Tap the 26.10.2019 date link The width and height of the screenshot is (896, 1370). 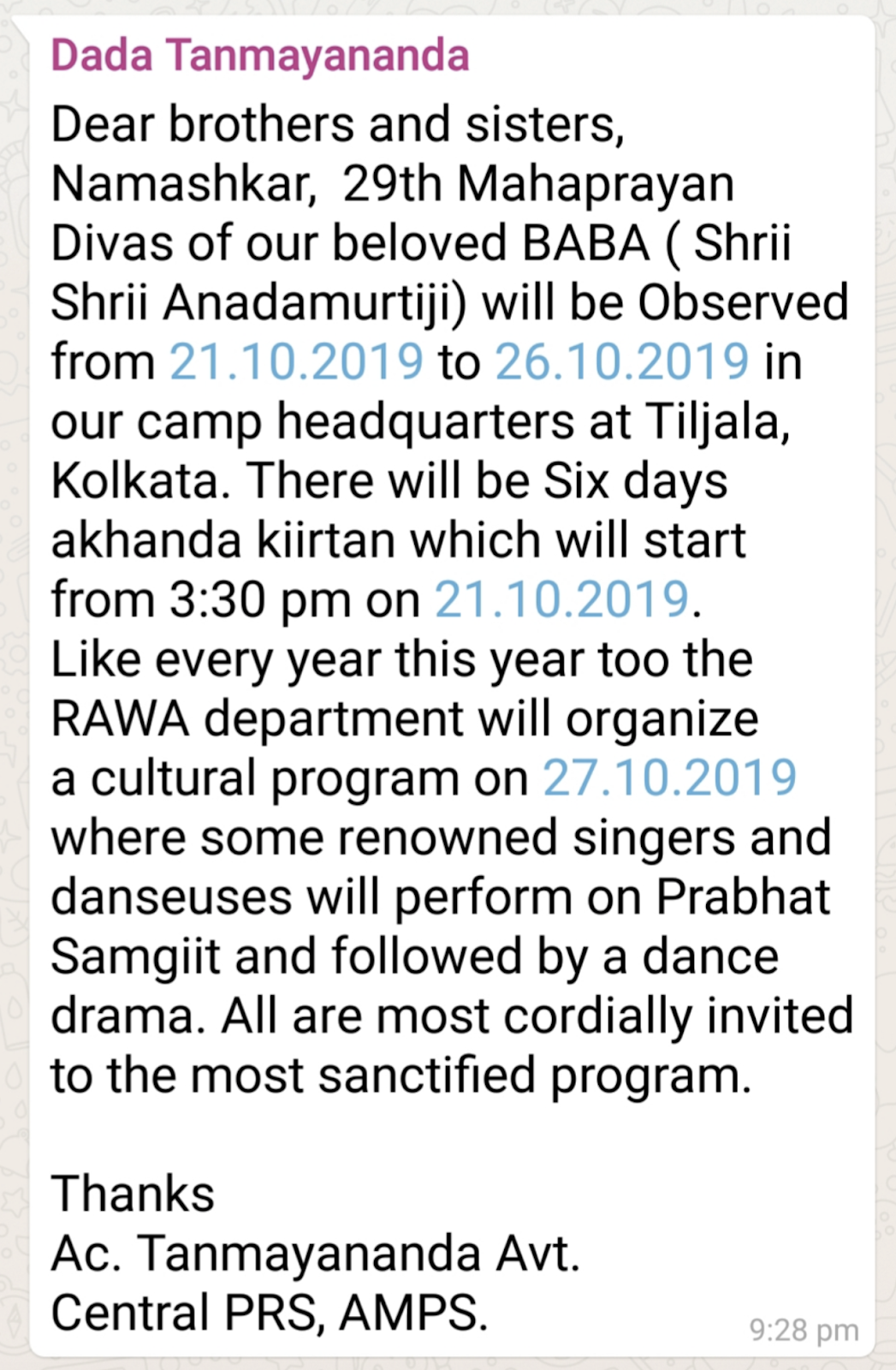click(621, 361)
